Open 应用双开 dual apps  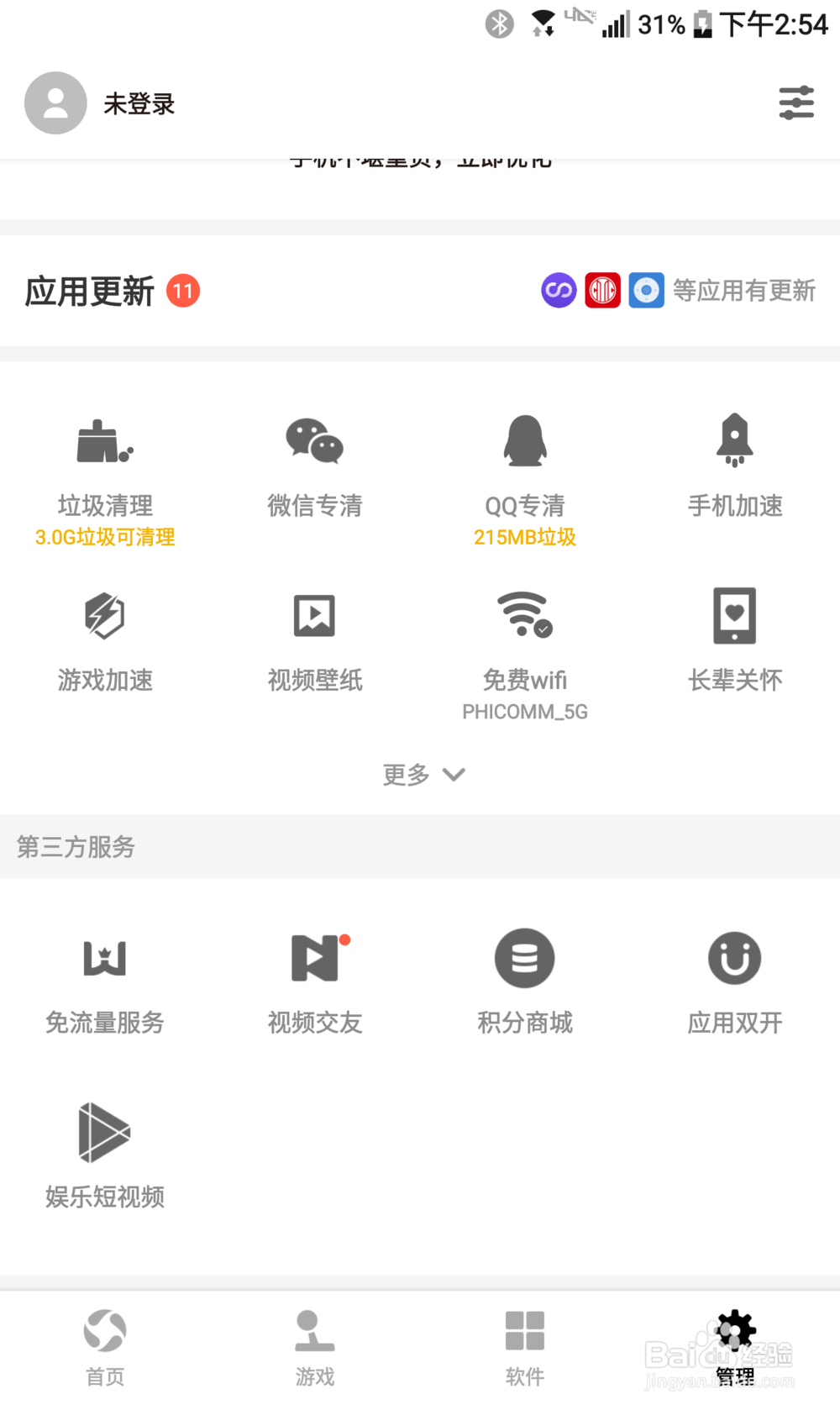pyautogui.click(x=735, y=981)
